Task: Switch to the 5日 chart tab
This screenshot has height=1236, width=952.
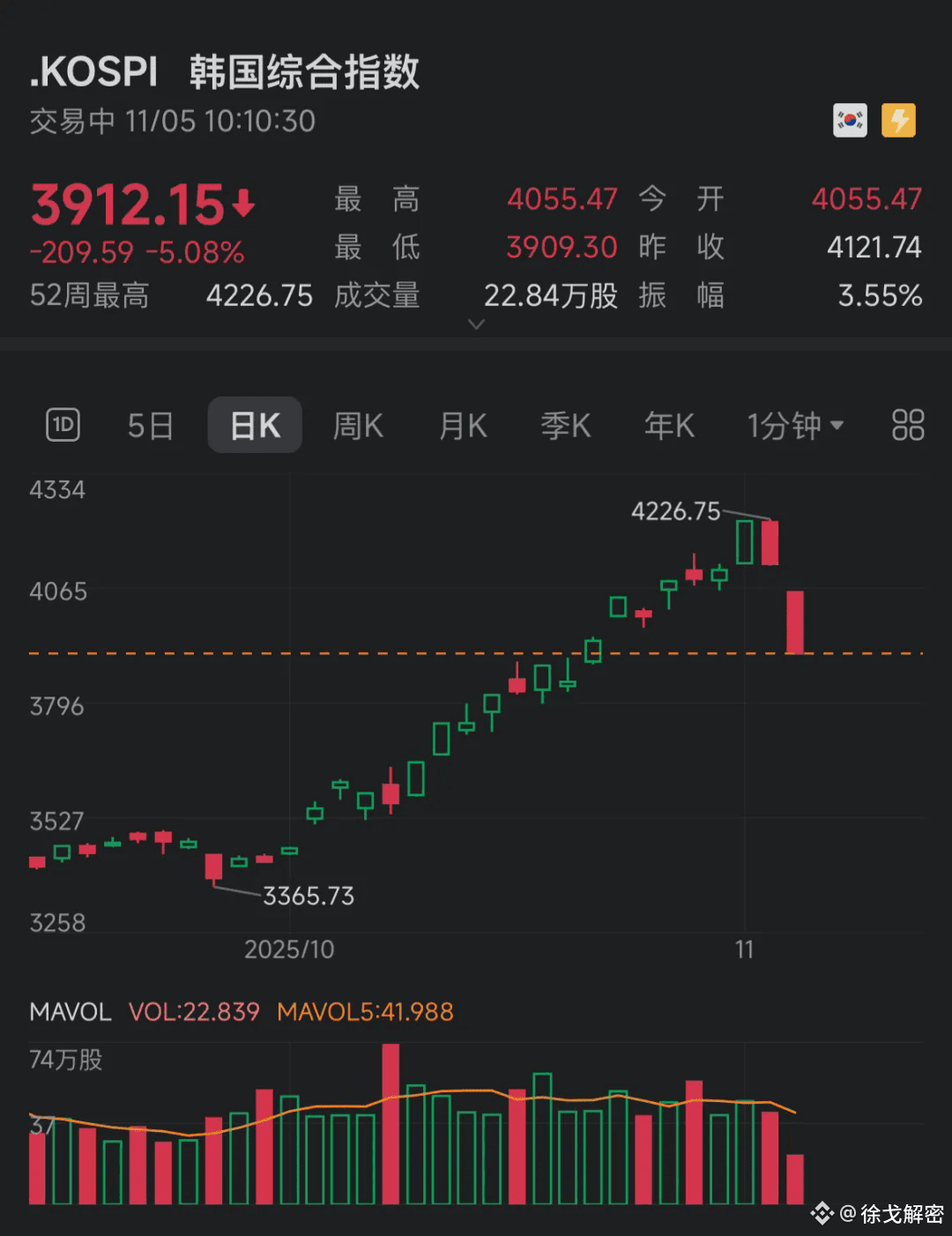Action: 149,425
